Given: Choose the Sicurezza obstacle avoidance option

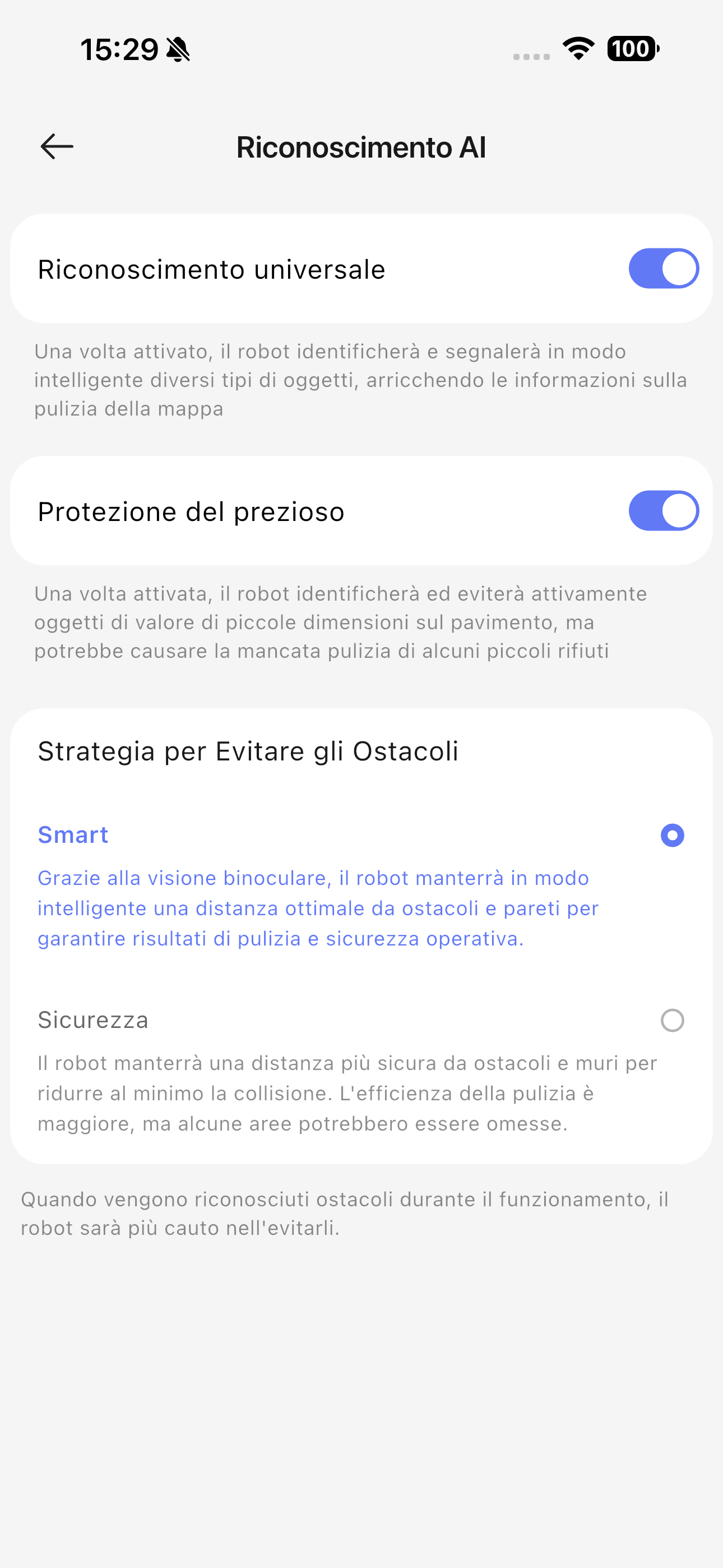Looking at the screenshot, I should click(671, 1020).
